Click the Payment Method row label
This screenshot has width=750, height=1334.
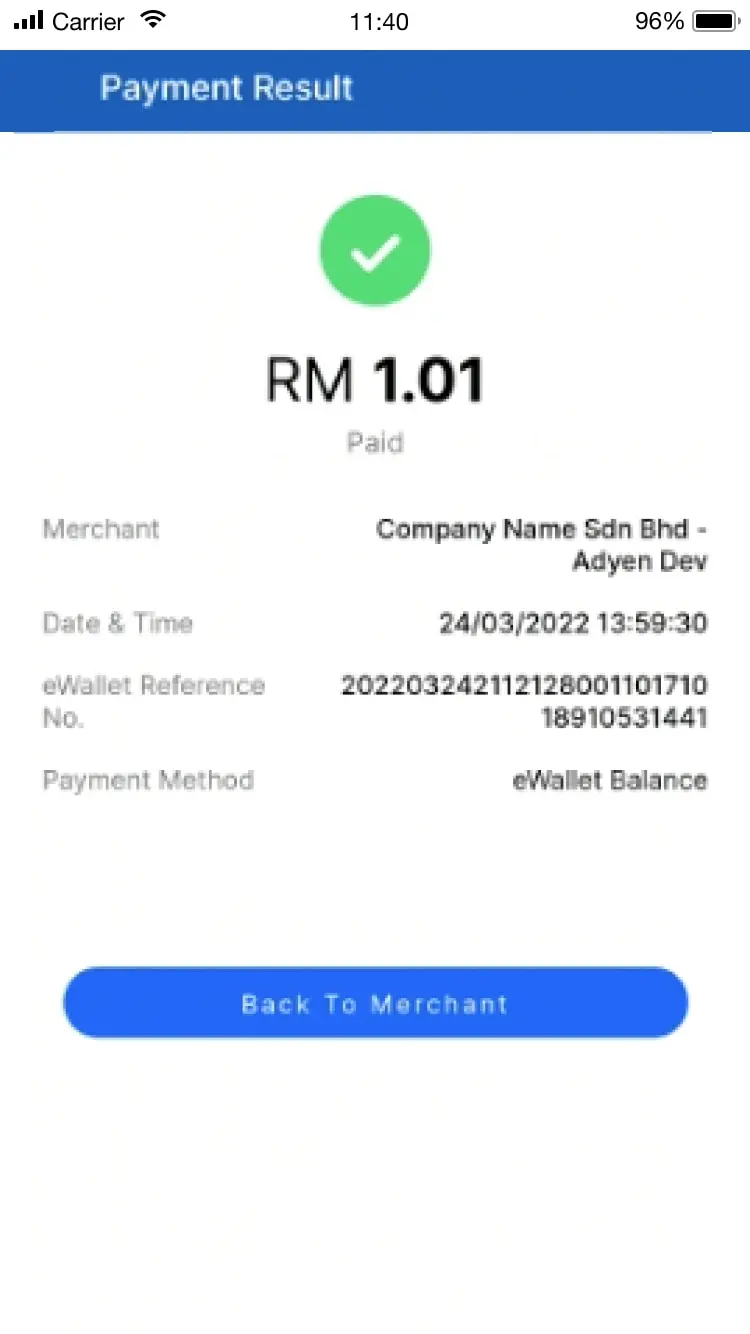coord(148,780)
